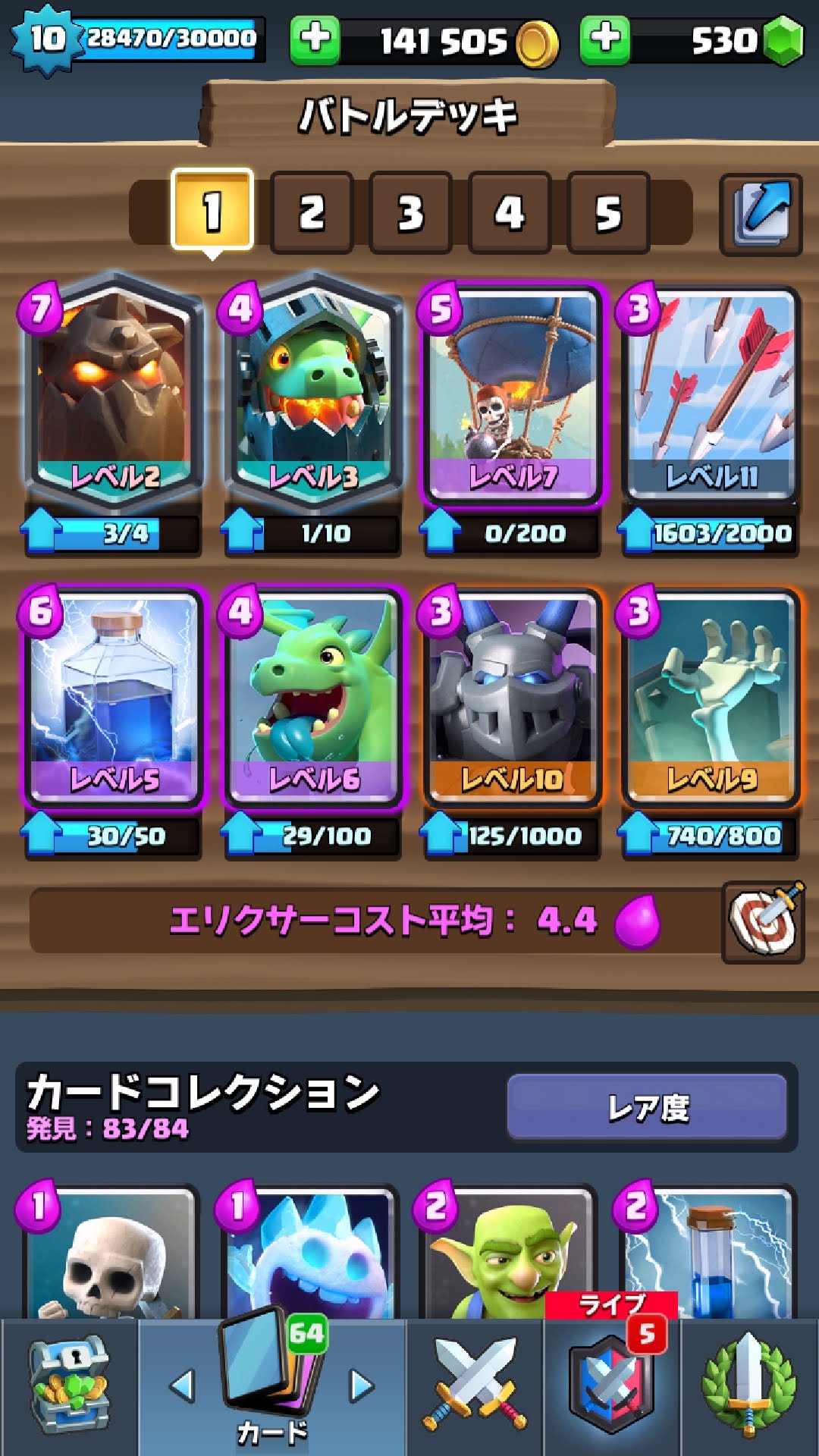Open the training target icon

click(763, 922)
